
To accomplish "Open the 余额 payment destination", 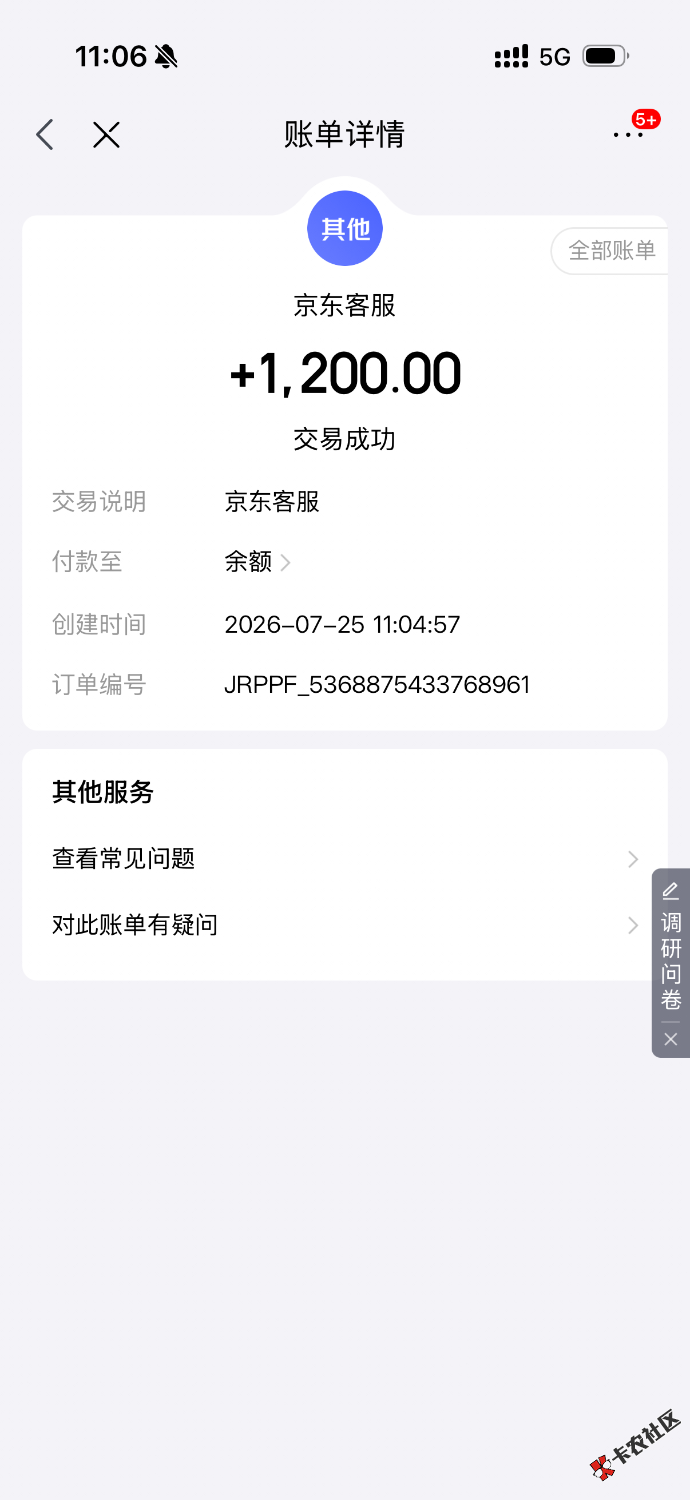I will (258, 562).
